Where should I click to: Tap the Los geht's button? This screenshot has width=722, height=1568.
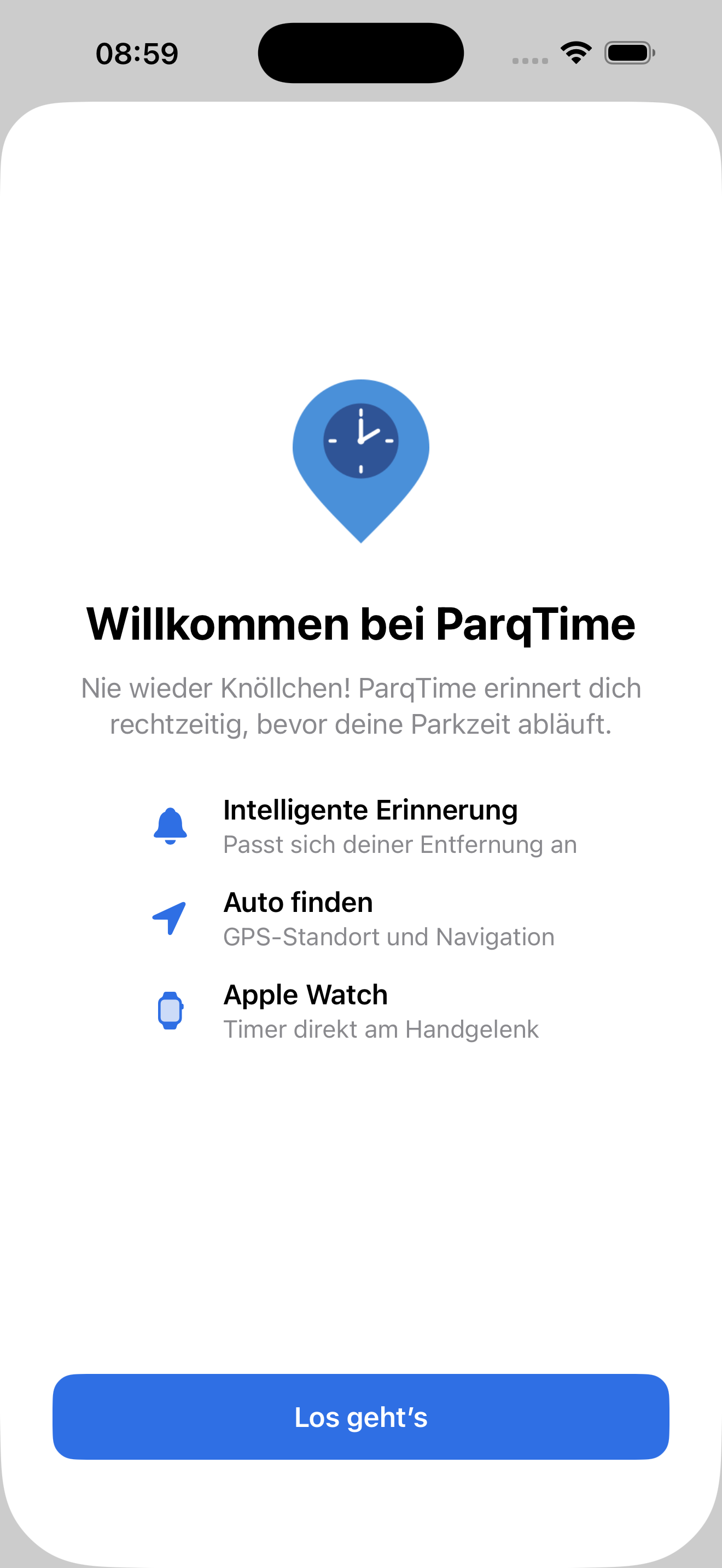point(360,1417)
